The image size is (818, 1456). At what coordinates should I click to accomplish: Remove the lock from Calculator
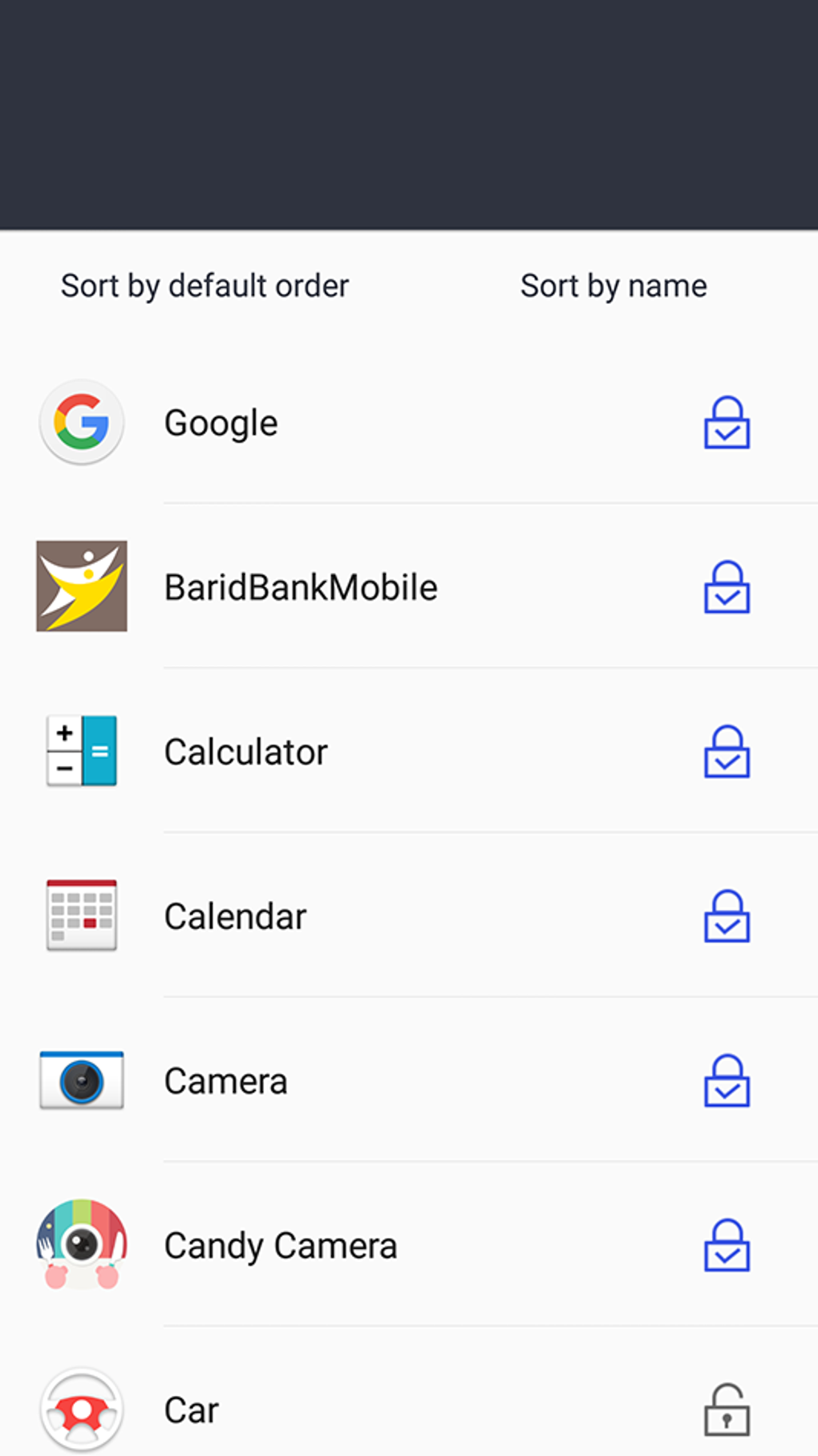click(x=727, y=752)
